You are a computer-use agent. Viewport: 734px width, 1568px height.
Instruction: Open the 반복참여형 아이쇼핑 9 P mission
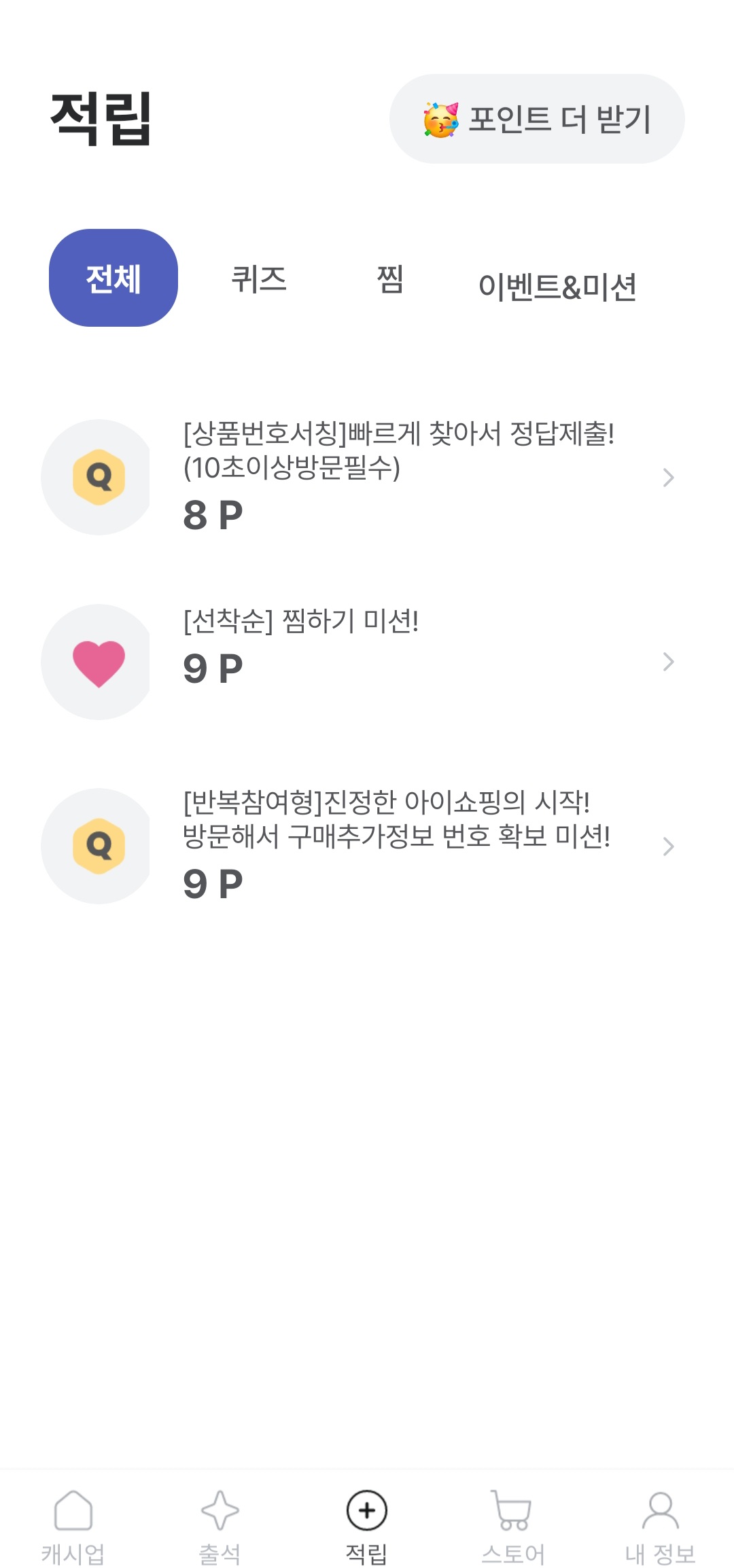pyautogui.click(x=367, y=846)
